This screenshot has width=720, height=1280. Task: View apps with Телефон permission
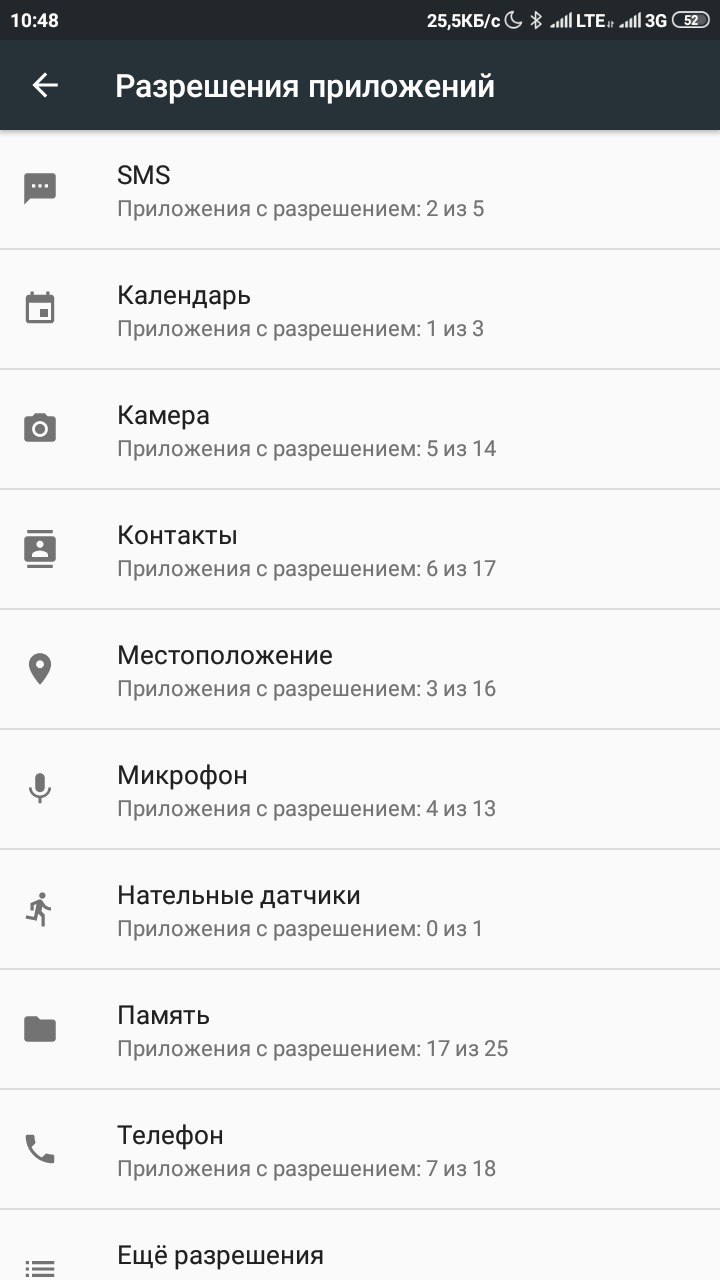tap(360, 1150)
